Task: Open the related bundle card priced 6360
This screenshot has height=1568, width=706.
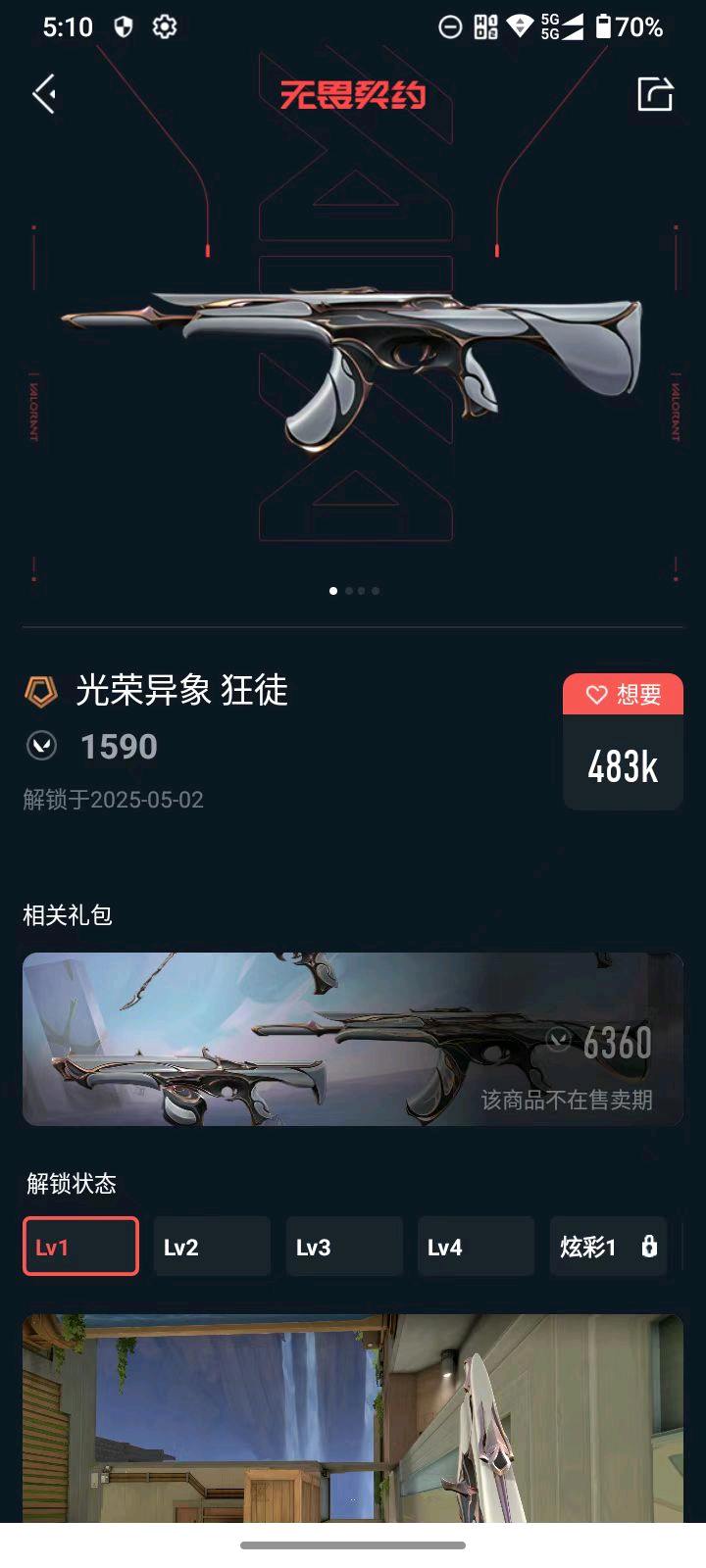Action: click(353, 1039)
